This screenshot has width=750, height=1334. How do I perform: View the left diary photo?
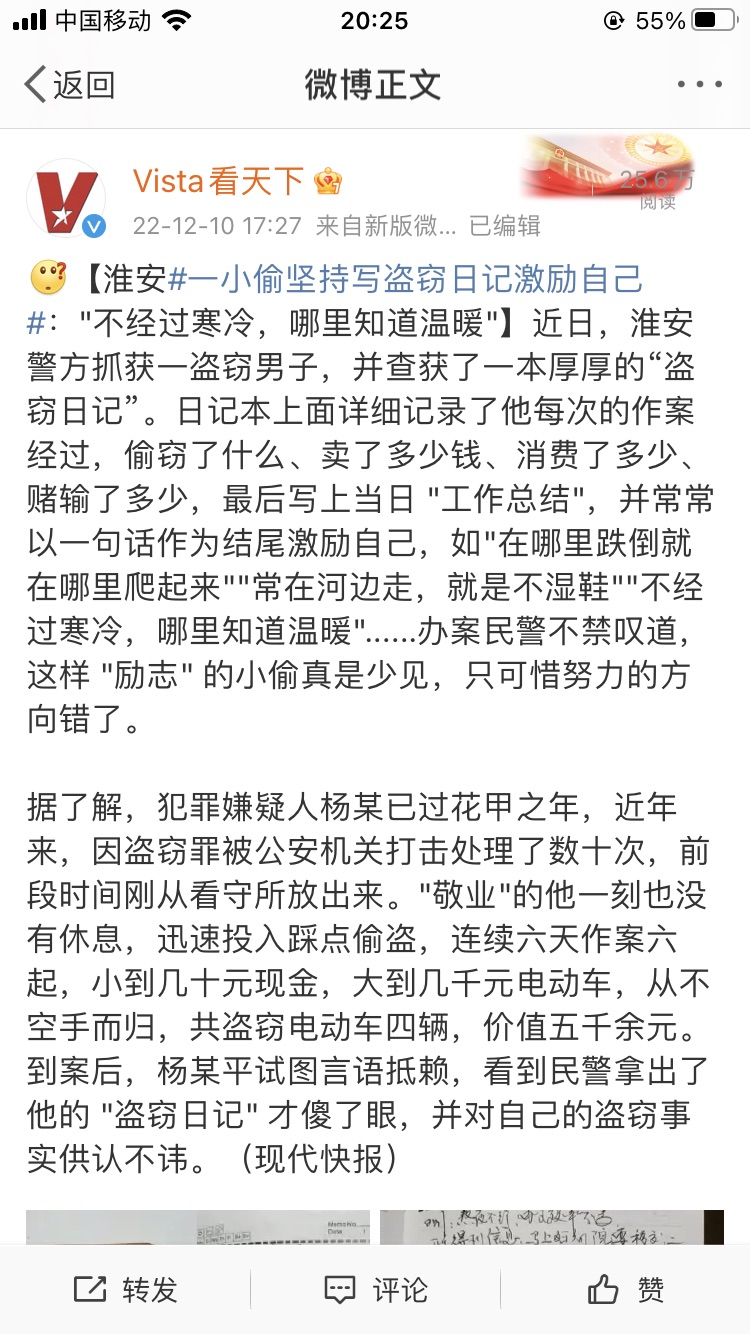point(197,1227)
